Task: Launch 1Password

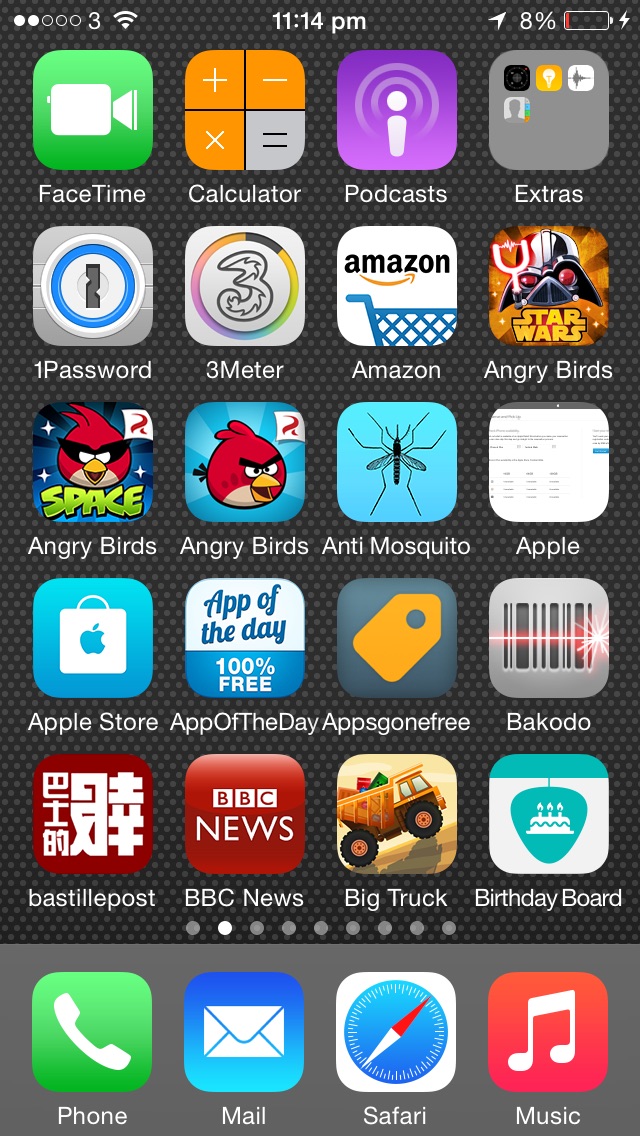Action: click(93, 286)
